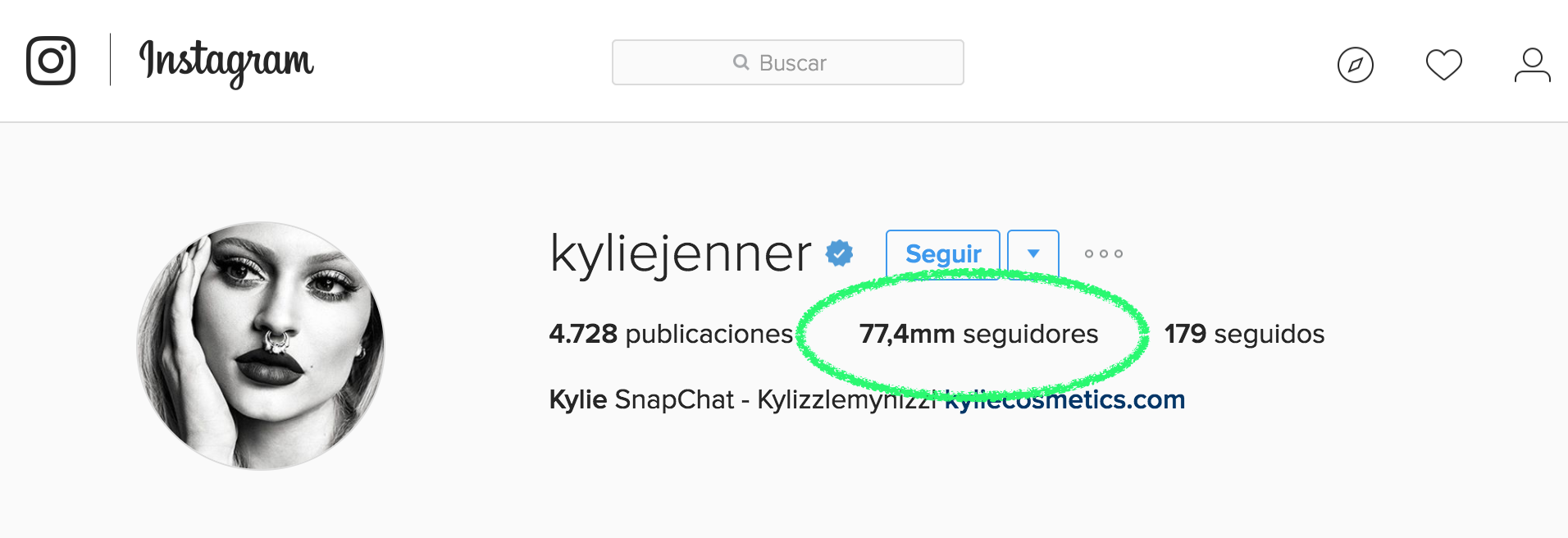Screen dimensions: 1568x538
Task: Open the activity heart icon
Action: point(1443,65)
